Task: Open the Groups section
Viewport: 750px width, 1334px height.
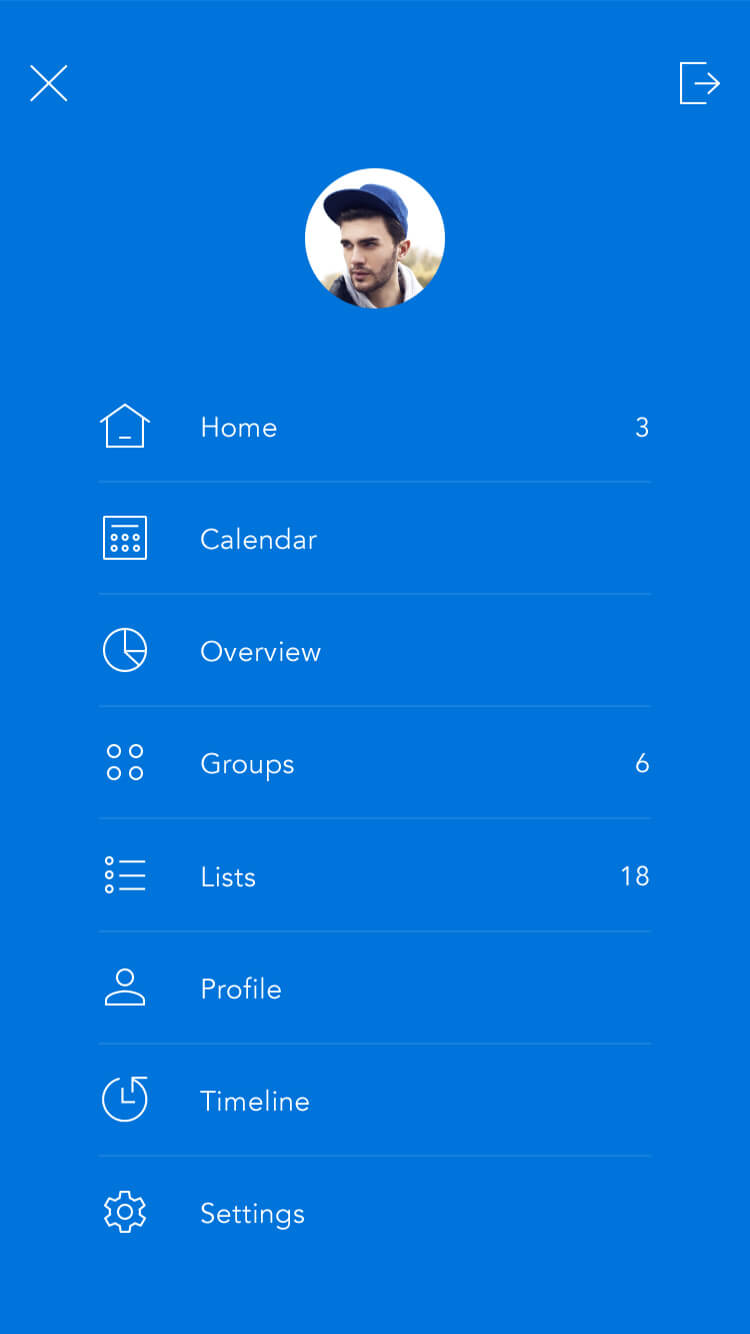Action: (x=247, y=764)
